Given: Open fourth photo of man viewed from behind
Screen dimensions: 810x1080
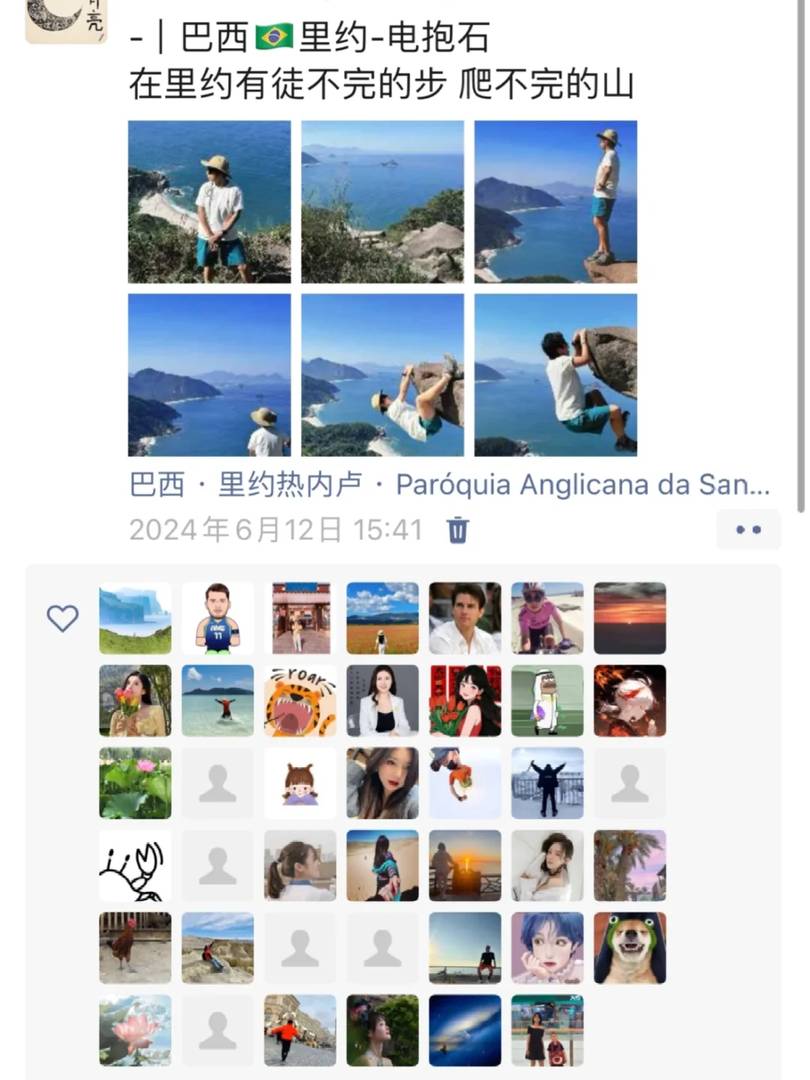Looking at the screenshot, I should click(209, 375).
